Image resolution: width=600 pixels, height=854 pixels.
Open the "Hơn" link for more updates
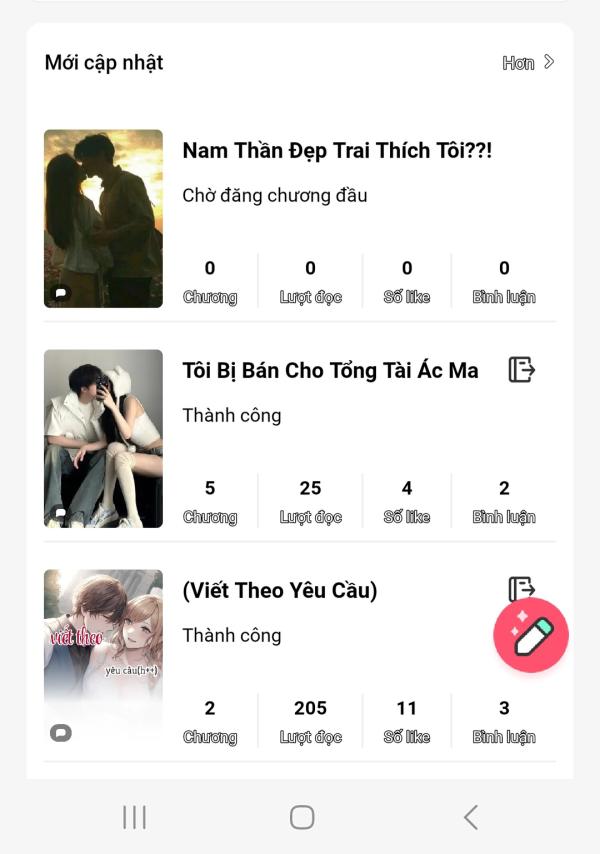(x=528, y=63)
